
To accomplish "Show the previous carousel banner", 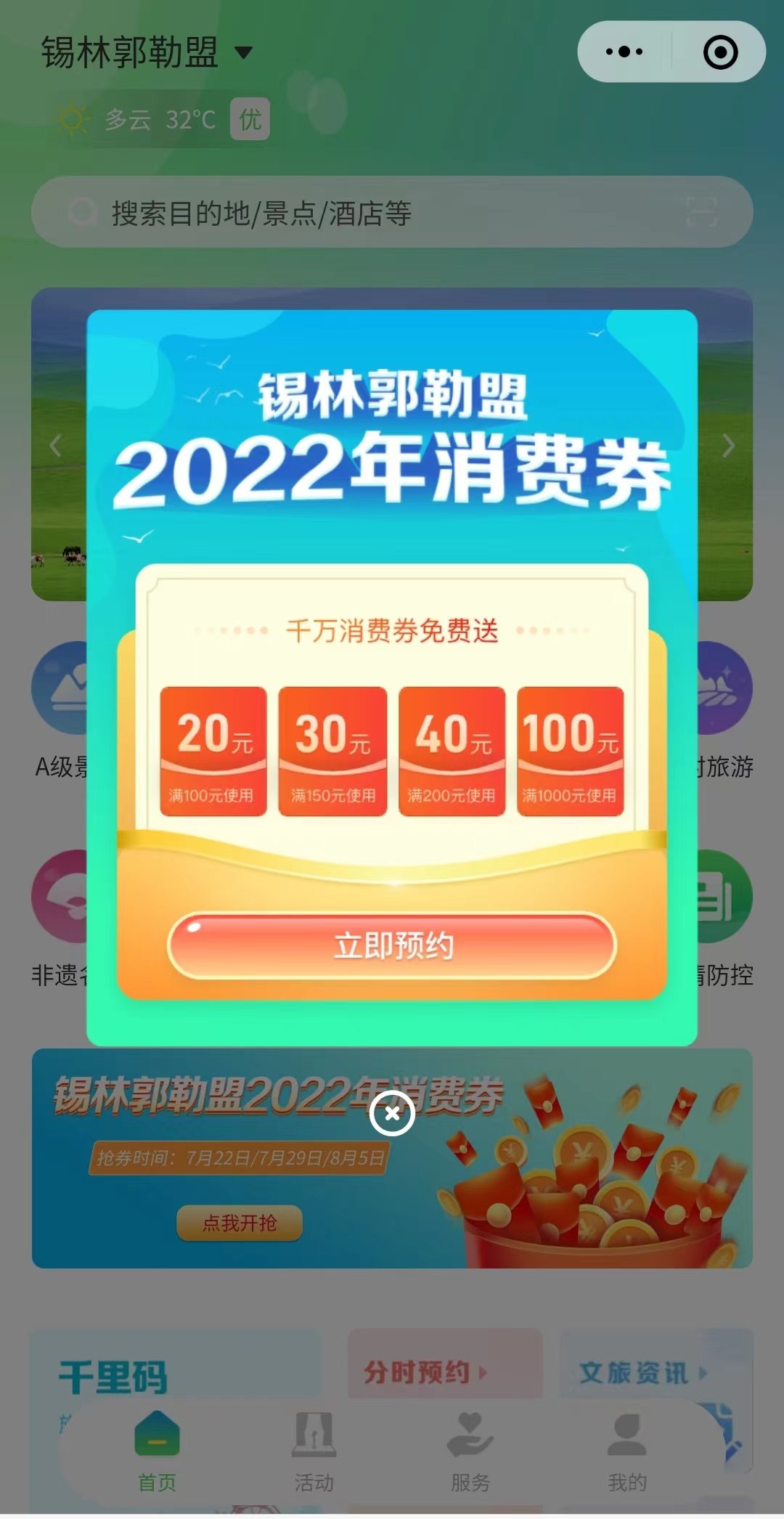I will (56, 445).
